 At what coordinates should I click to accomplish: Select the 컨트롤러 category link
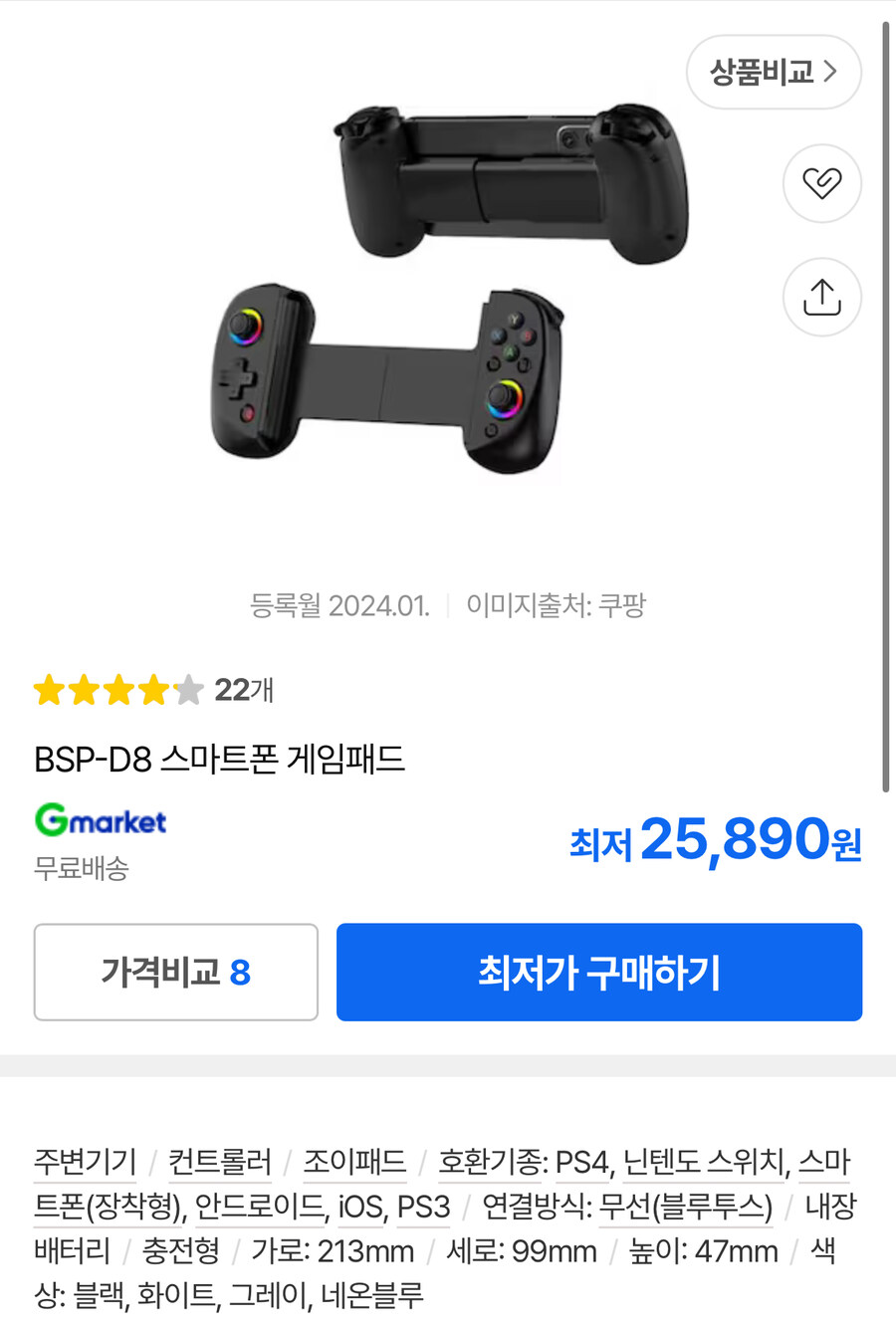[x=218, y=1162]
